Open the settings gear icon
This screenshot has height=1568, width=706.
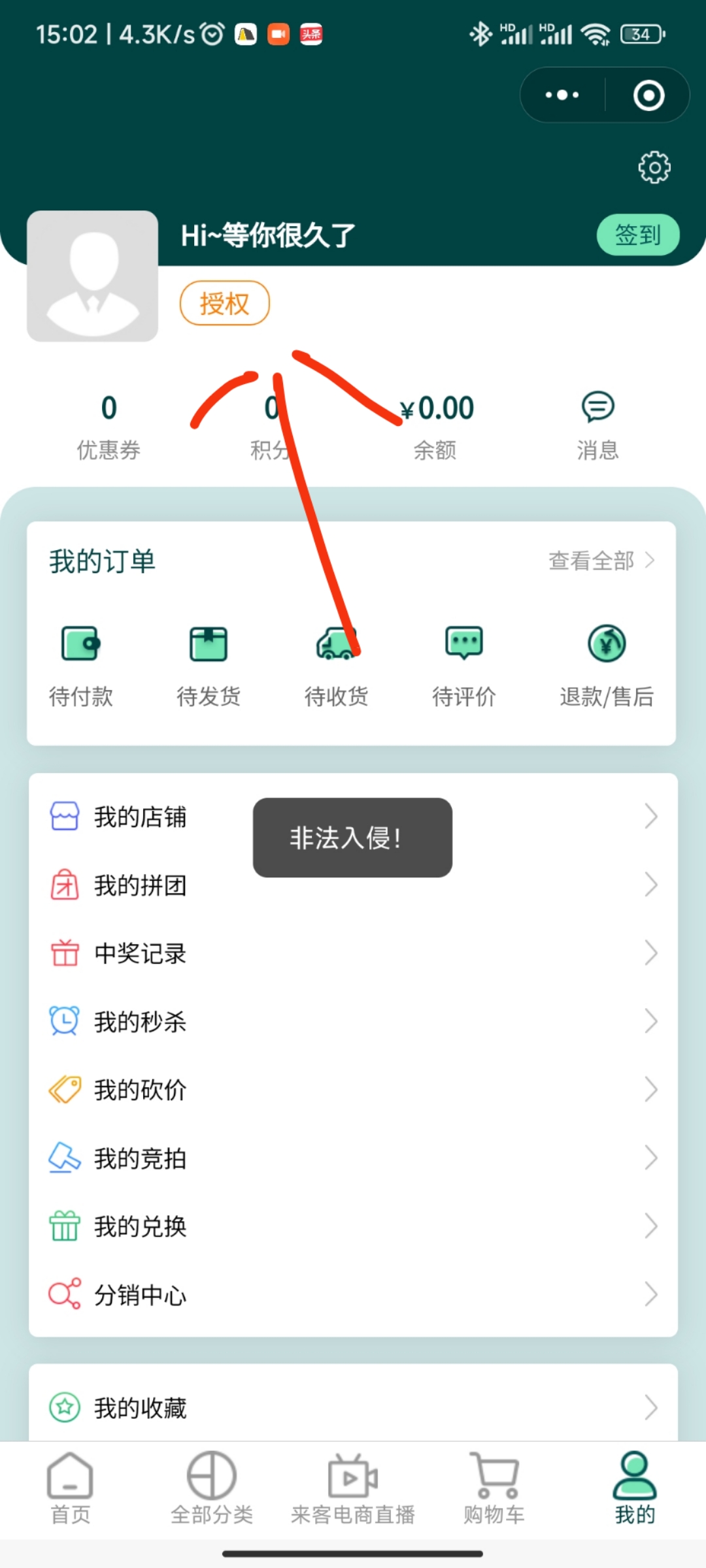pos(654,168)
